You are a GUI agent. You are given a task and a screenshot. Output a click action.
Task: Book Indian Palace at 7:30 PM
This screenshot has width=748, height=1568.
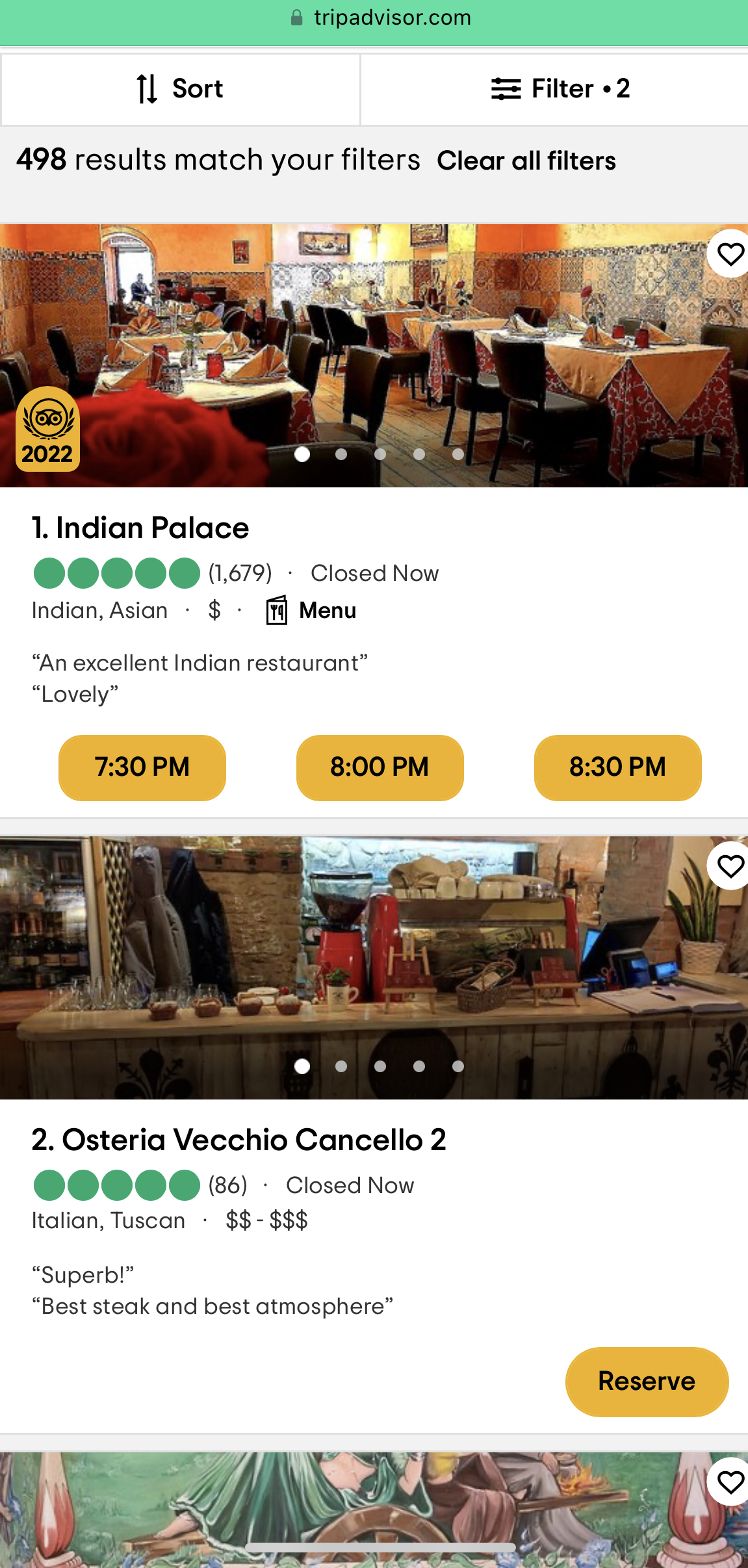pyautogui.click(x=142, y=767)
